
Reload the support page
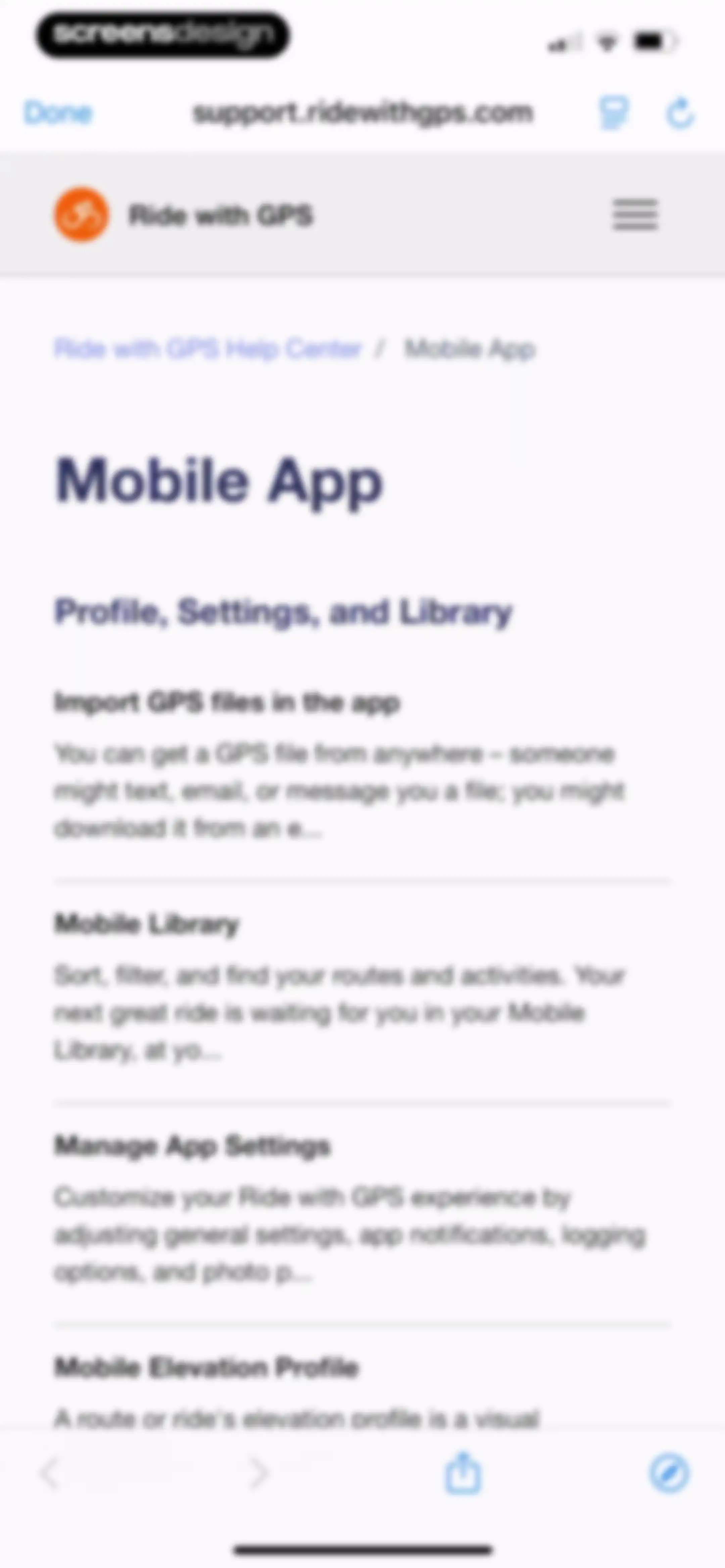click(680, 113)
